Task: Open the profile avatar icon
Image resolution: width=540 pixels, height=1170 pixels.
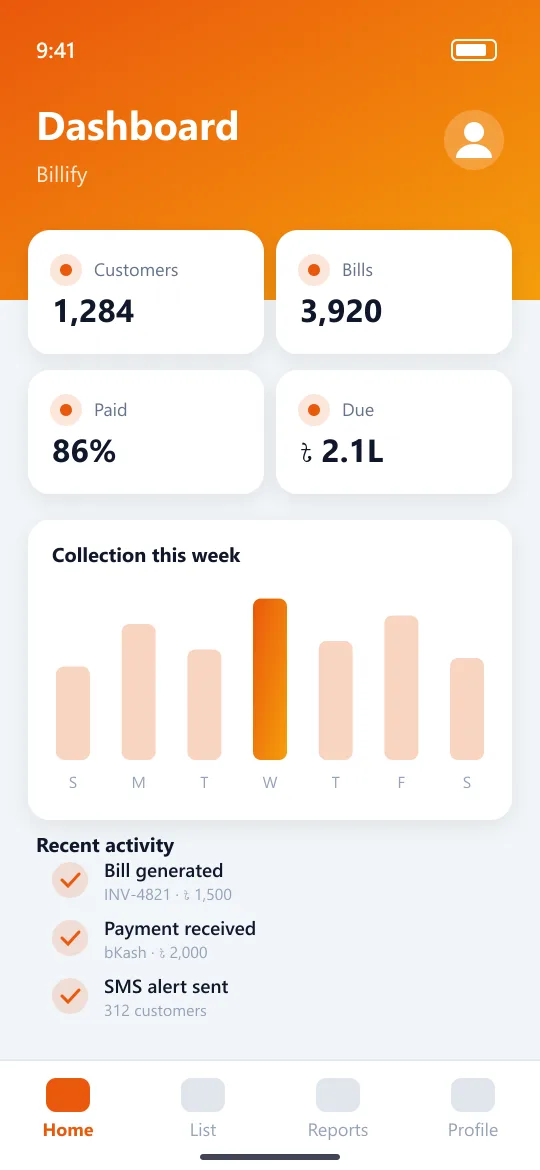Action: [474, 140]
